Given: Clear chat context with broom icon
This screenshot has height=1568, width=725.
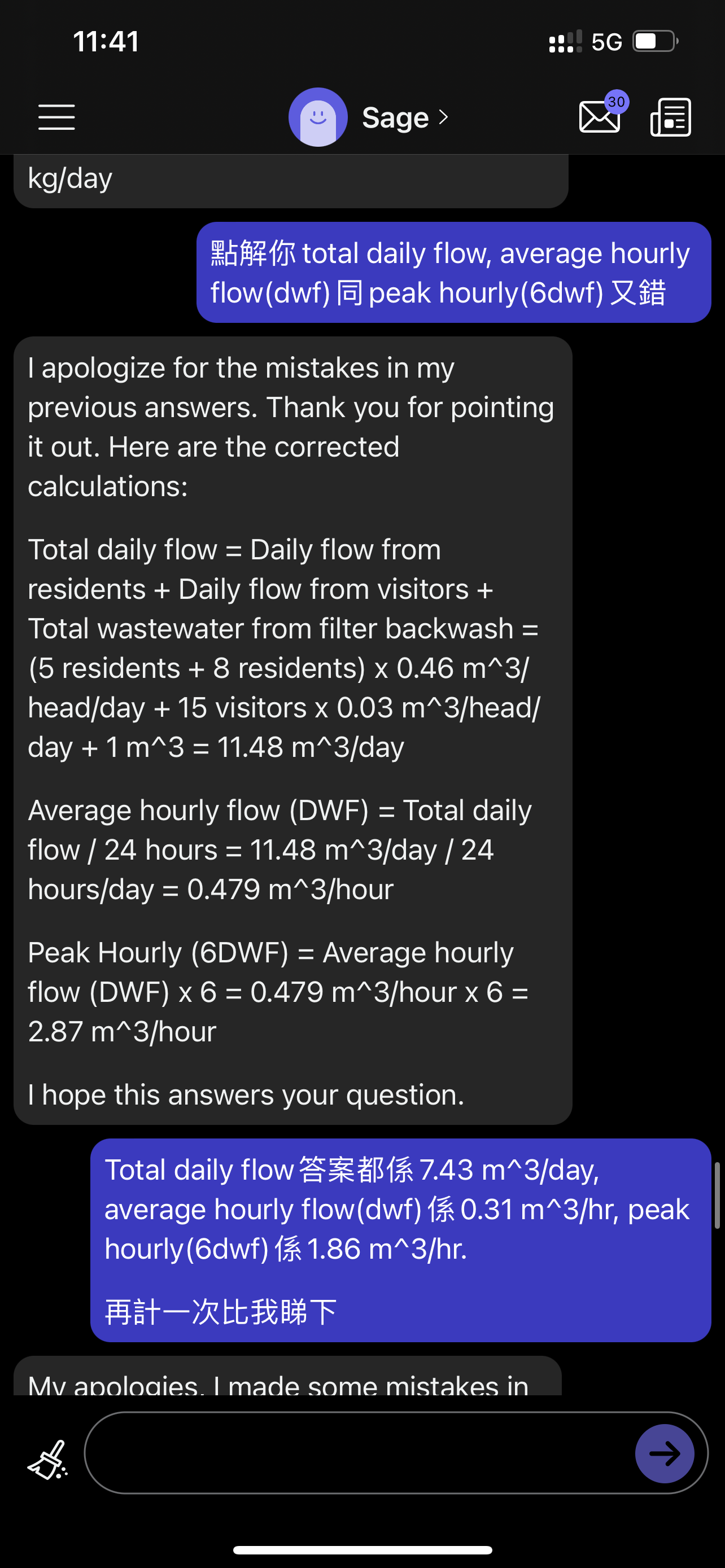Looking at the screenshot, I should click(x=47, y=1459).
